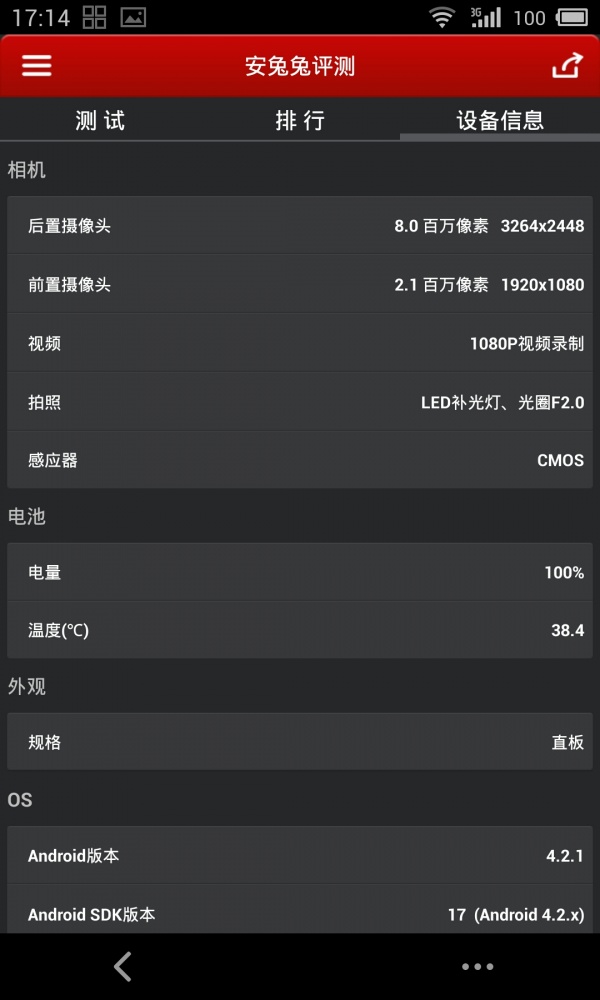
Task: Switch to the 测试 tab
Action: [100, 121]
